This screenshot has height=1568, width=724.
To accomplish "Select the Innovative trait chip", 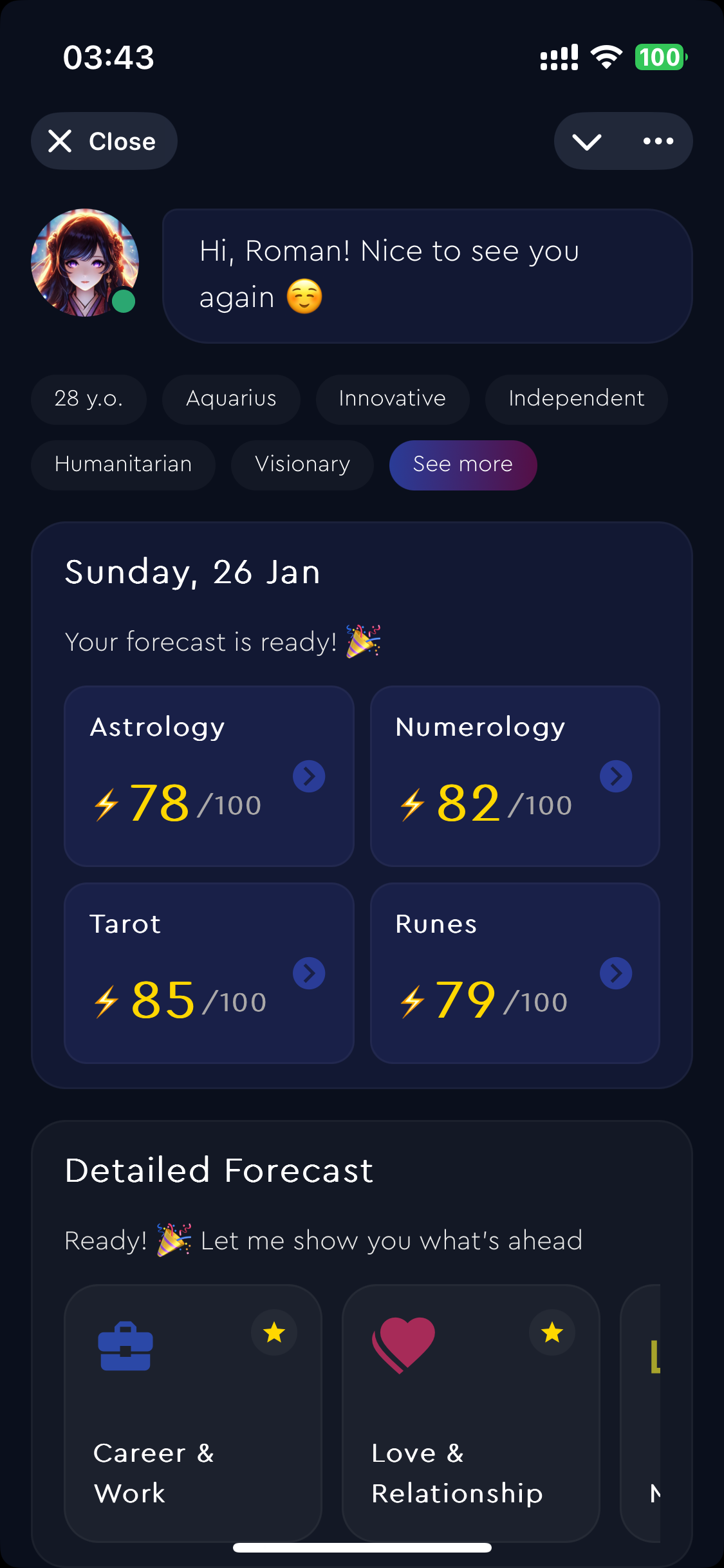I will [x=392, y=399].
